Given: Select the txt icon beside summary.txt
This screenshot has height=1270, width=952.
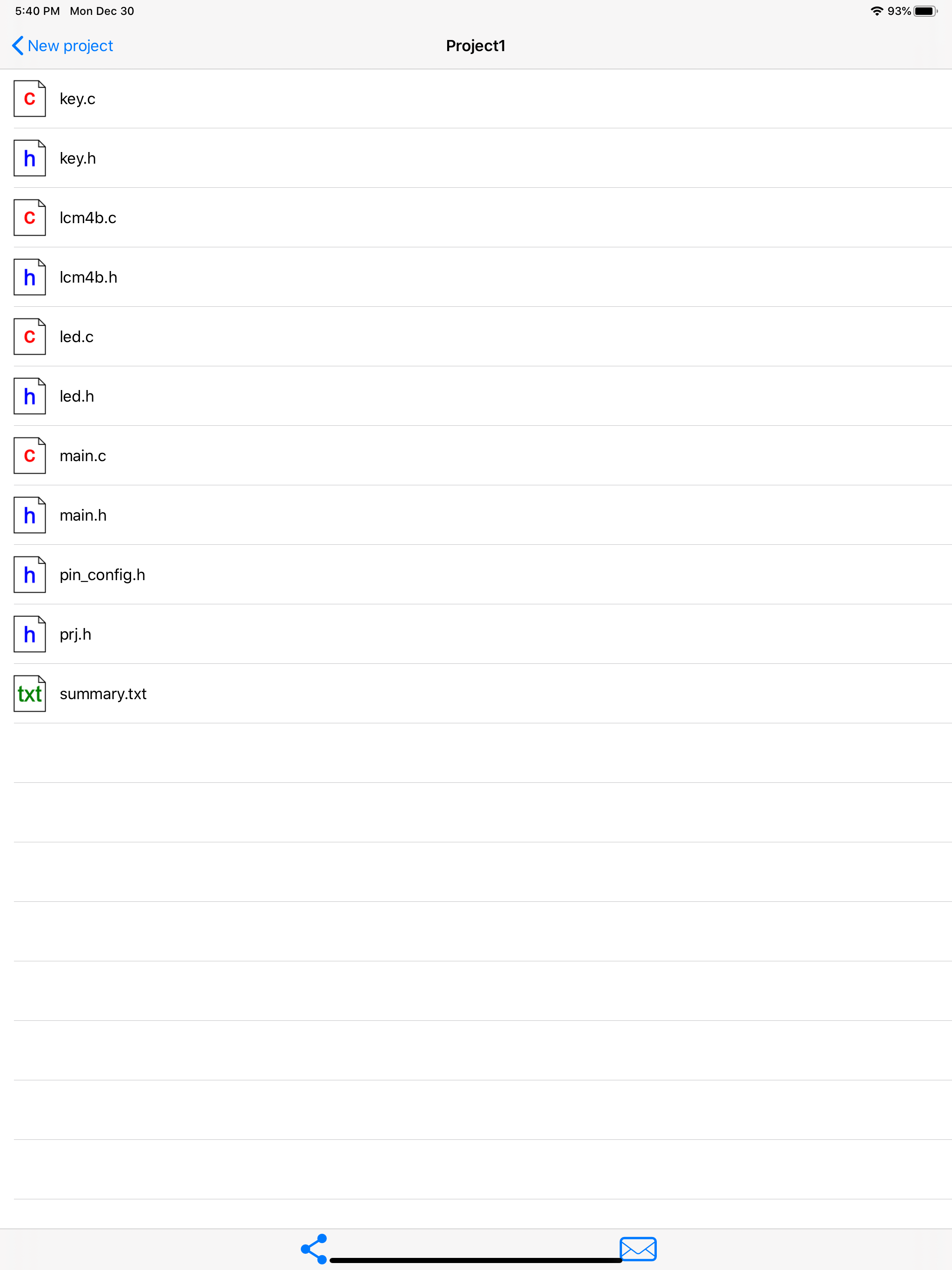Looking at the screenshot, I should point(29,694).
